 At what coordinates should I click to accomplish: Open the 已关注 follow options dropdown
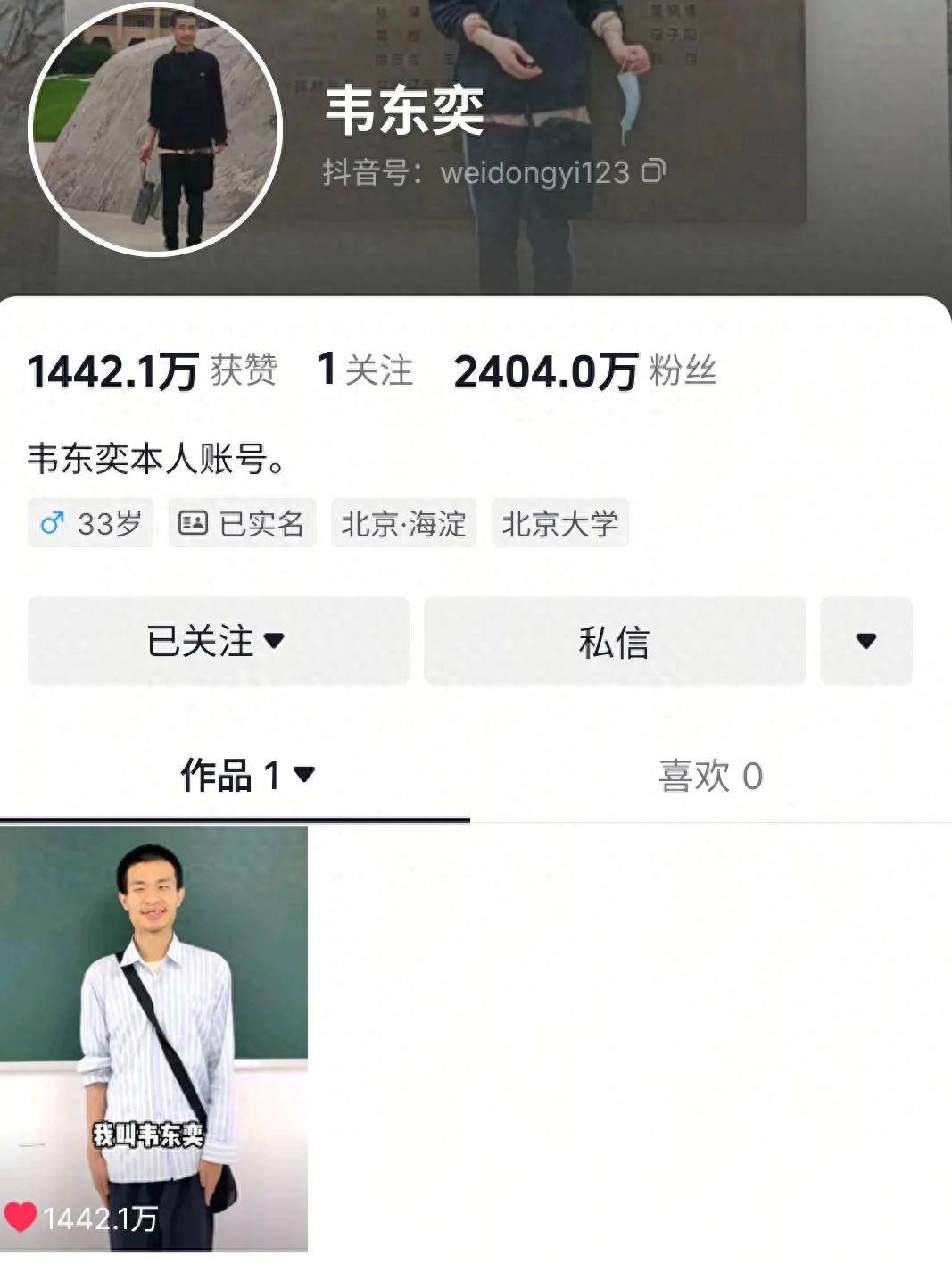(x=218, y=641)
